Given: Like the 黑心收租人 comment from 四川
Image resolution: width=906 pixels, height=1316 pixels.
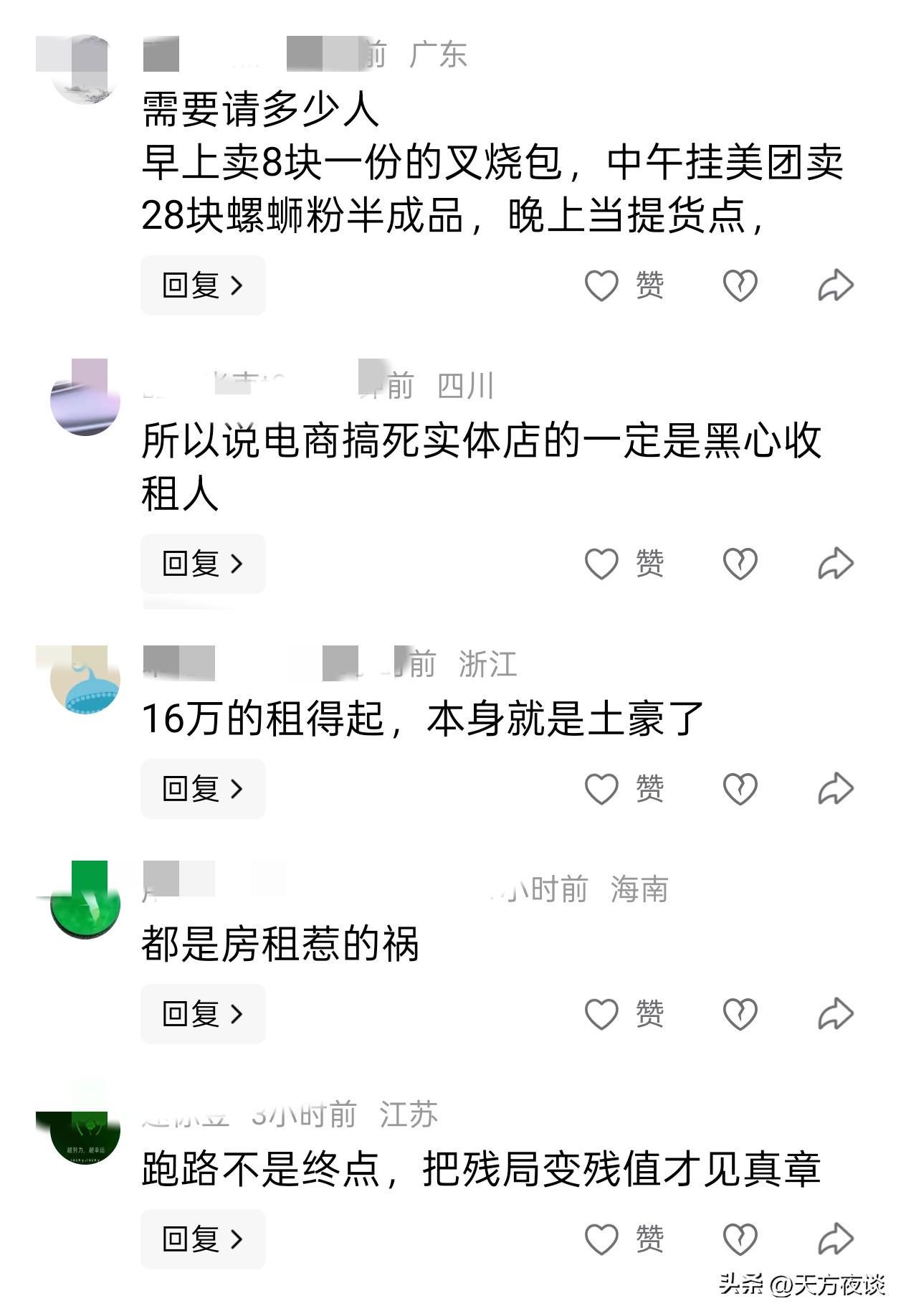Looking at the screenshot, I should point(601,564).
